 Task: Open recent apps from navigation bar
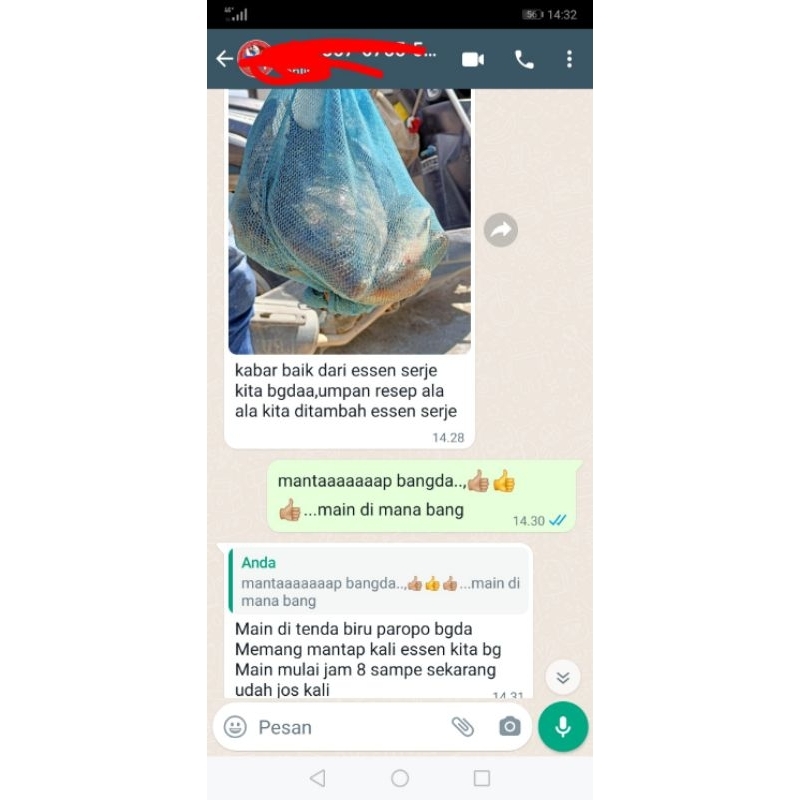pyautogui.click(x=482, y=778)
